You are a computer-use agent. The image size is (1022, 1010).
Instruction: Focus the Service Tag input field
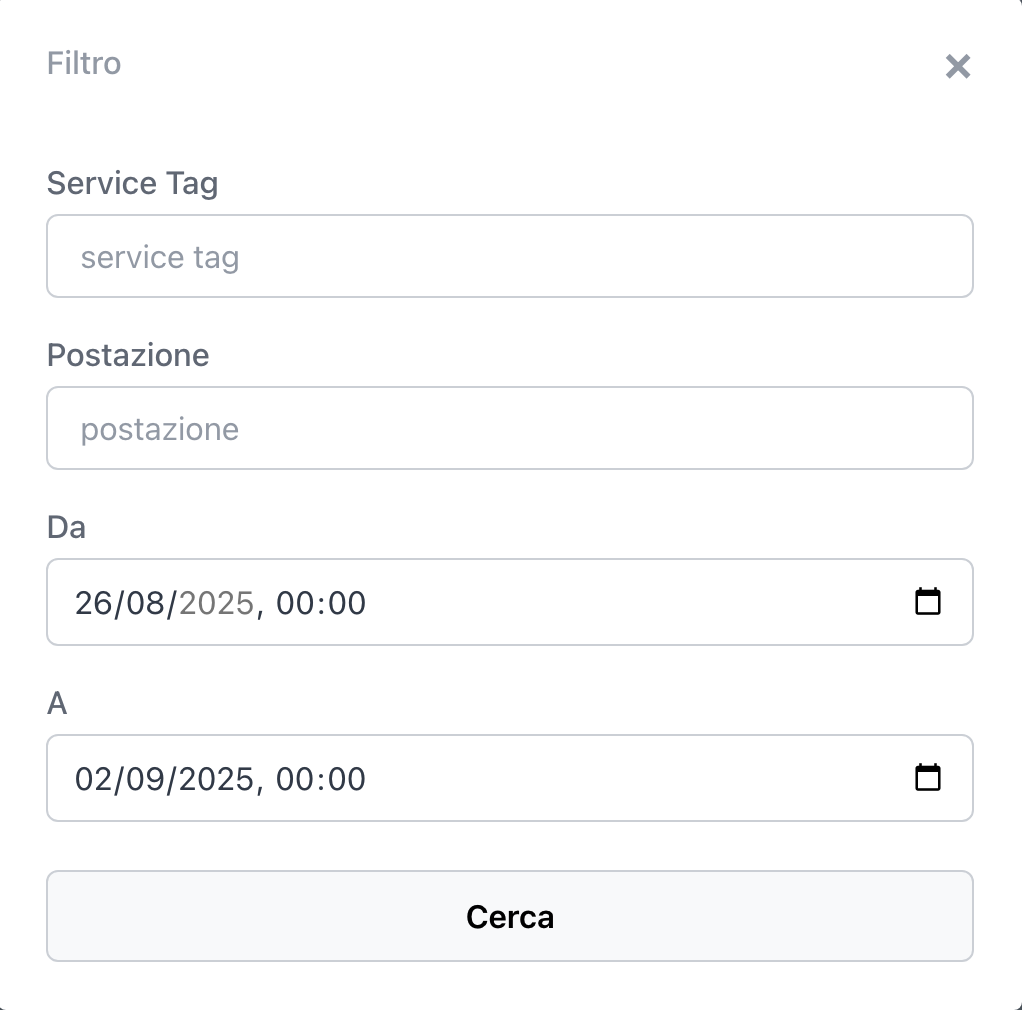pos(509,257)
